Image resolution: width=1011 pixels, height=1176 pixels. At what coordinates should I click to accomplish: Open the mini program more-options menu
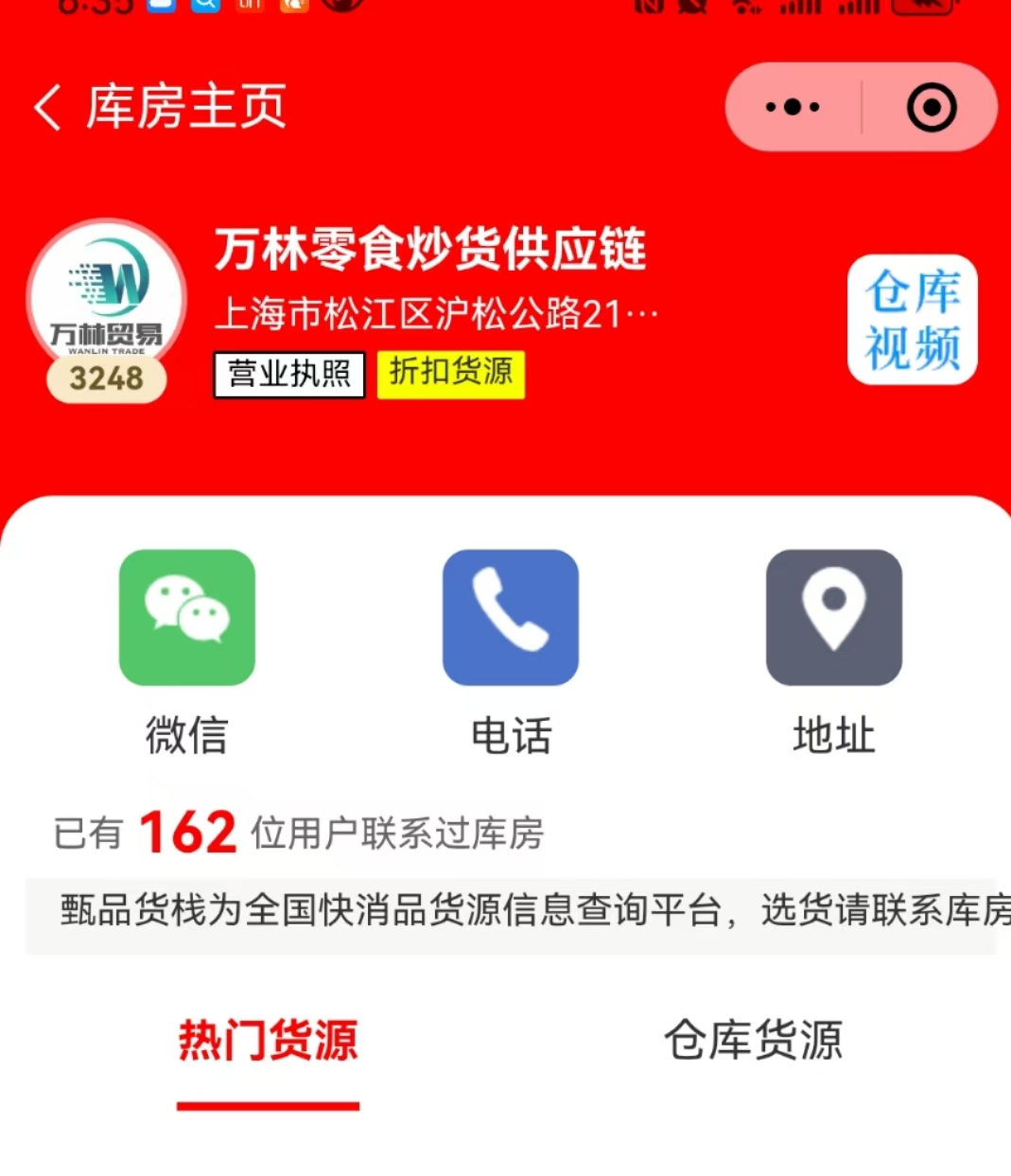point(793,107)
